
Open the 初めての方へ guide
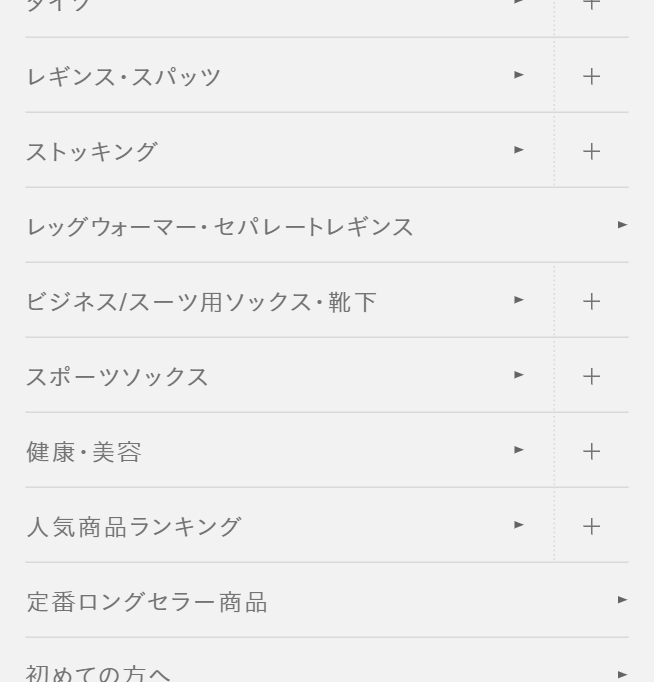[98, 673]
